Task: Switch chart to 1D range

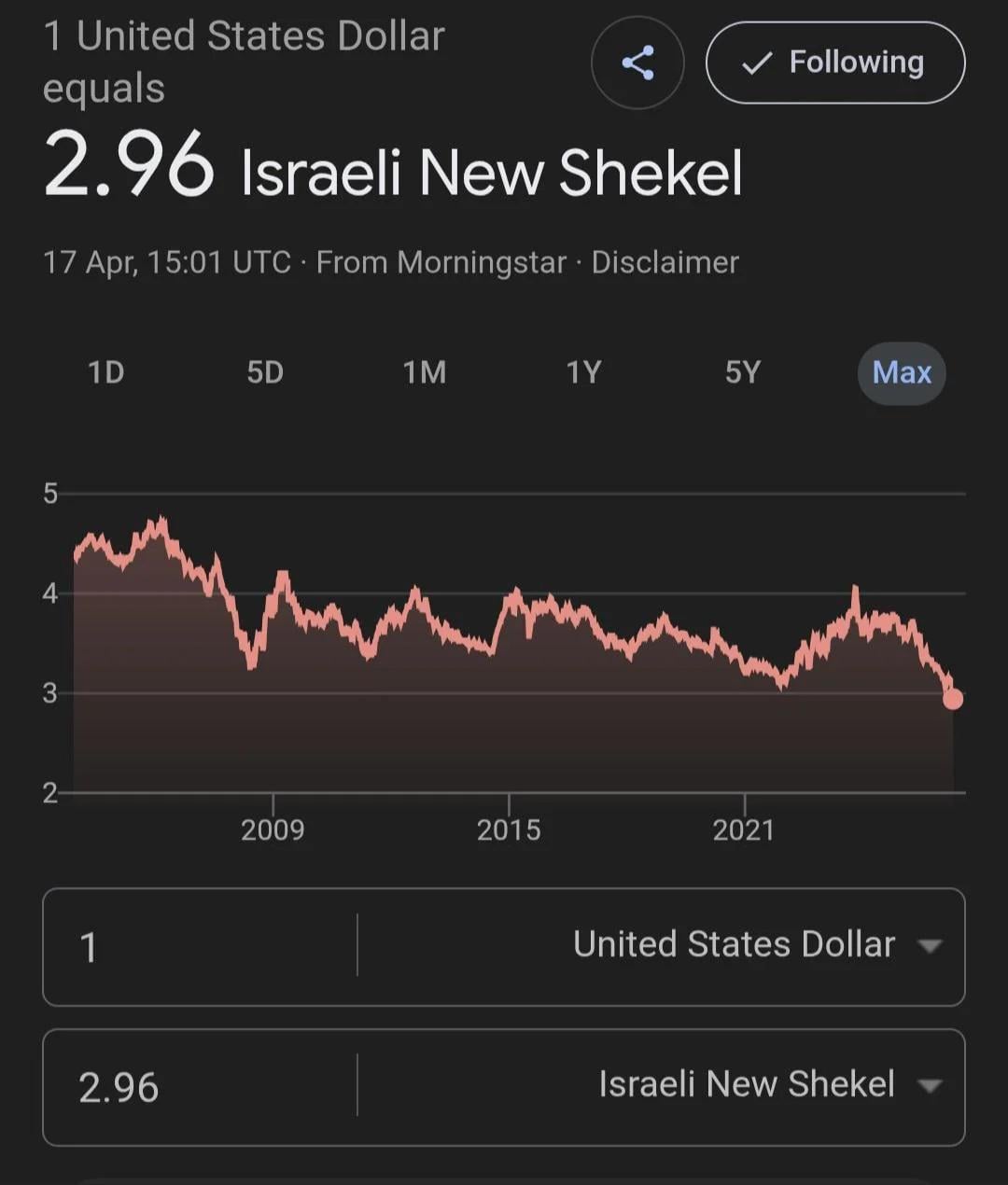Action: [105, 373]
